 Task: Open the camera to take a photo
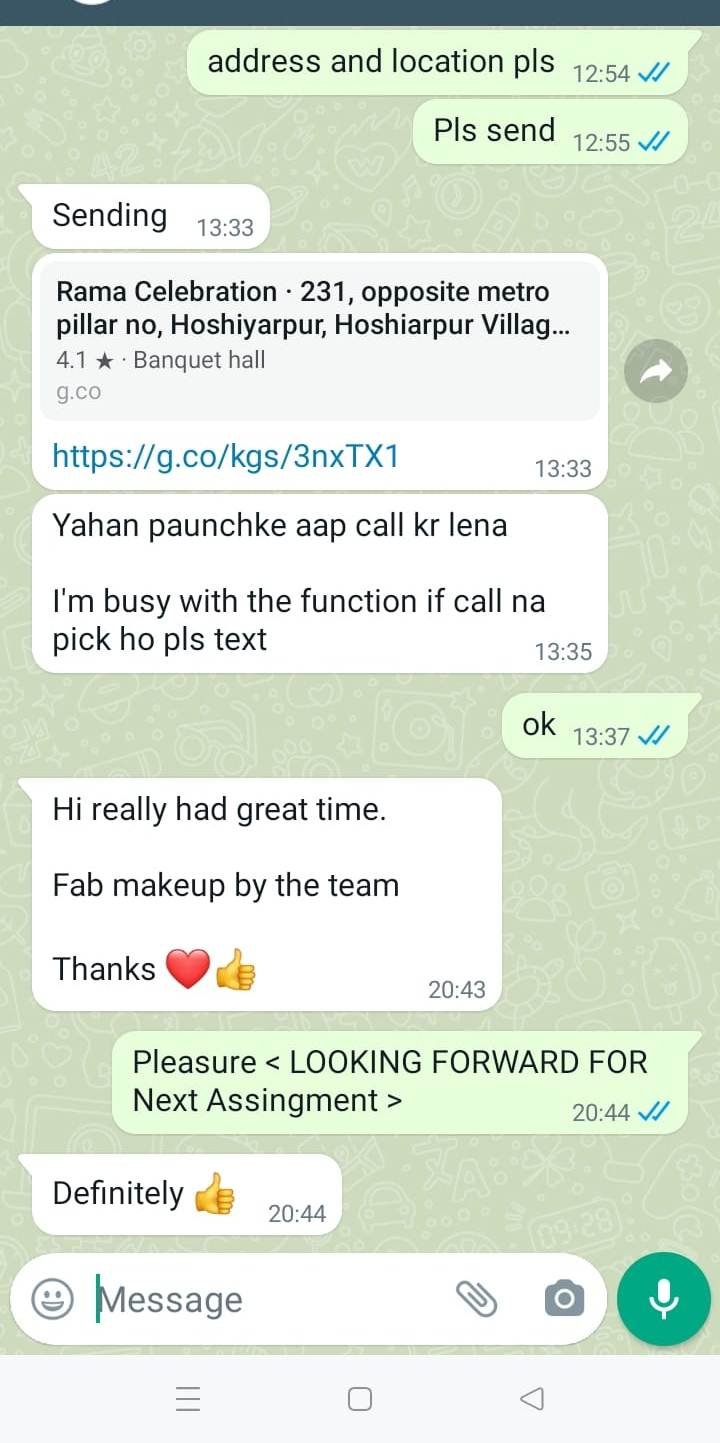(x=565, y=1299)
